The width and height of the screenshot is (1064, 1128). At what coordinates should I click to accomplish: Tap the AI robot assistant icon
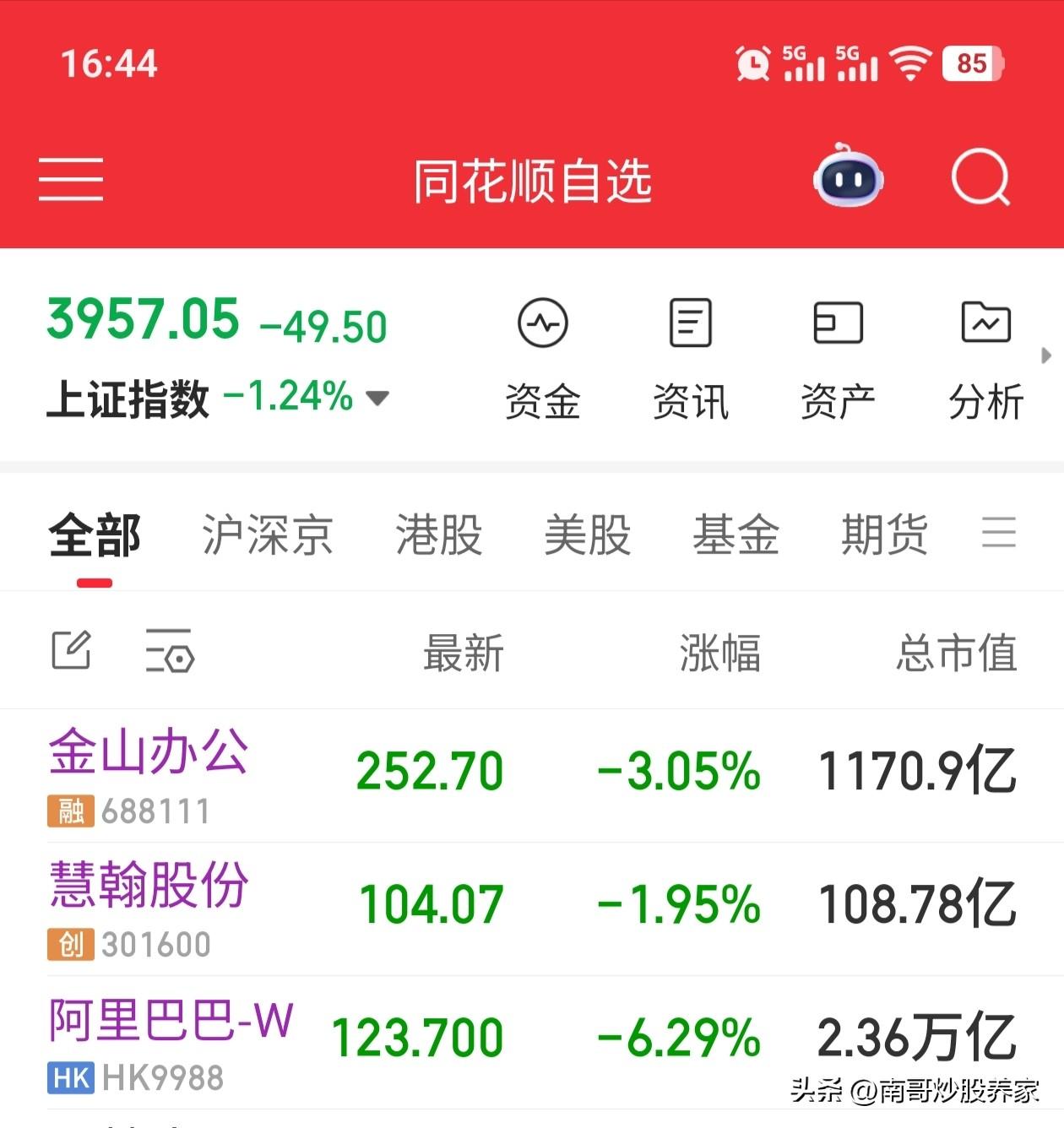click(848, 177)
